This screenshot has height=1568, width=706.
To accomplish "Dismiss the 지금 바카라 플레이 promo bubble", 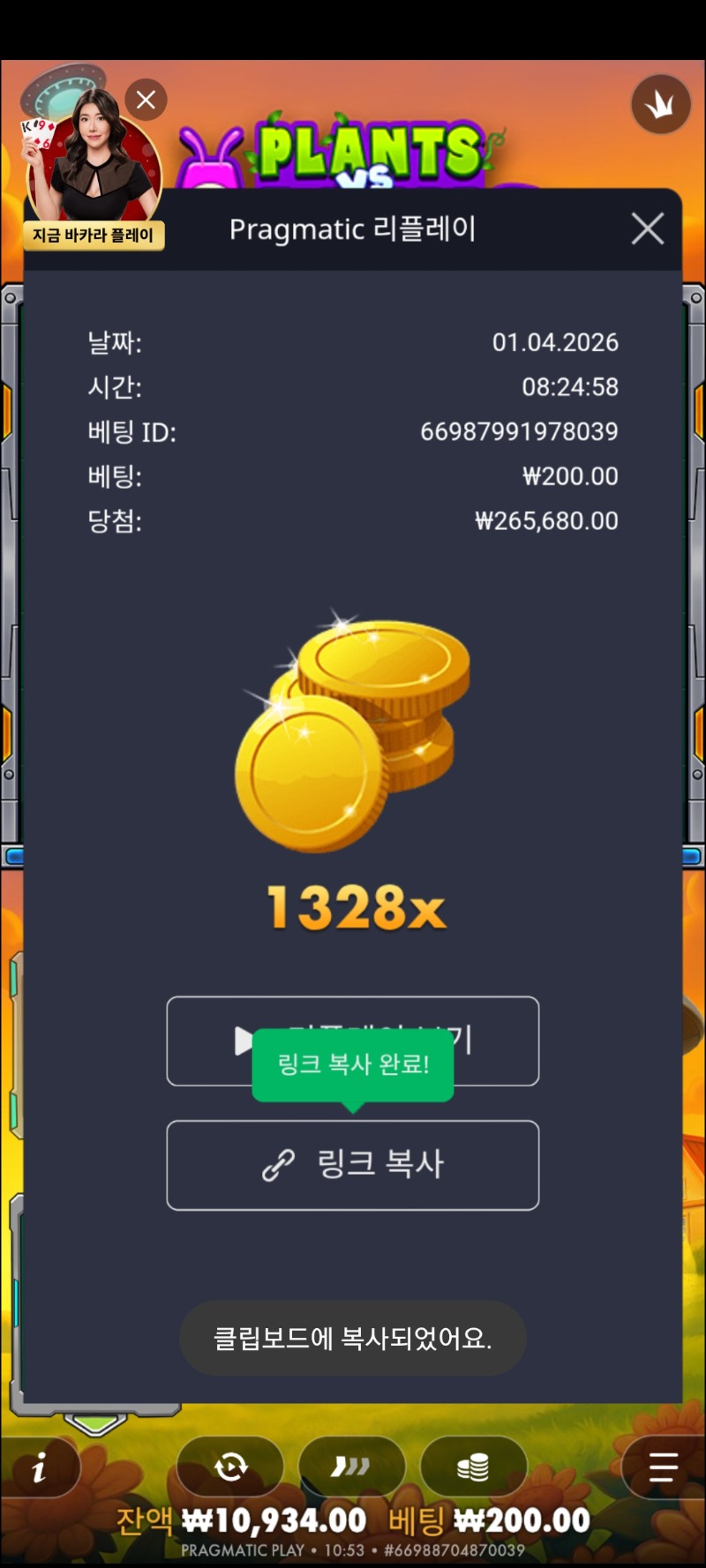I will 146,100.
